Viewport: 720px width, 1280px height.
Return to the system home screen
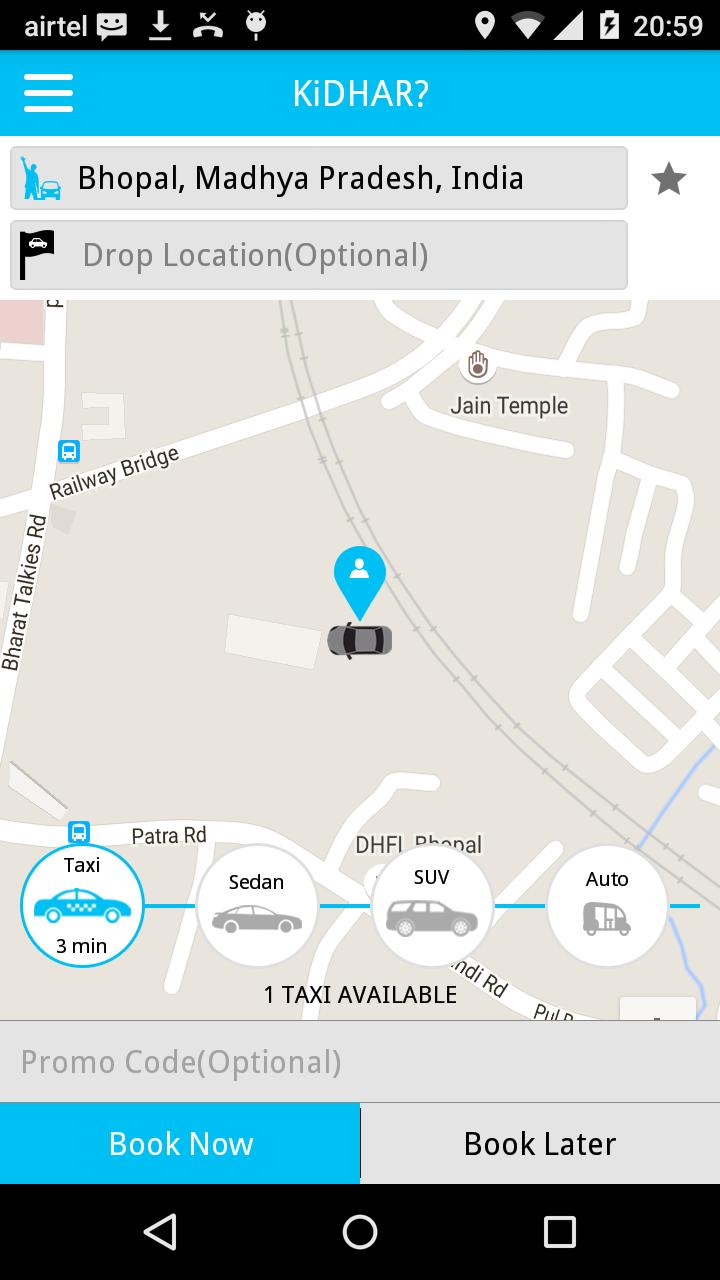click(x=360, y=1232)
